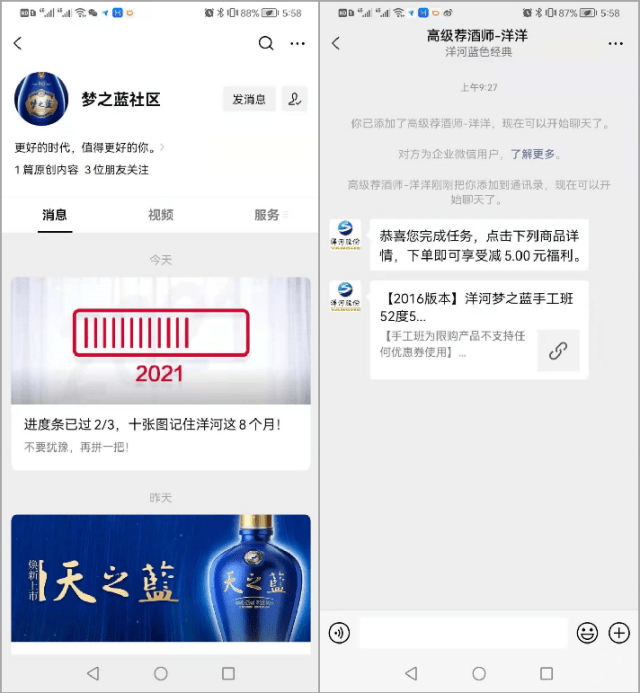640x693 pixels.
Task: Open the 天之蓝 article card
Action: tap(160, 578)
